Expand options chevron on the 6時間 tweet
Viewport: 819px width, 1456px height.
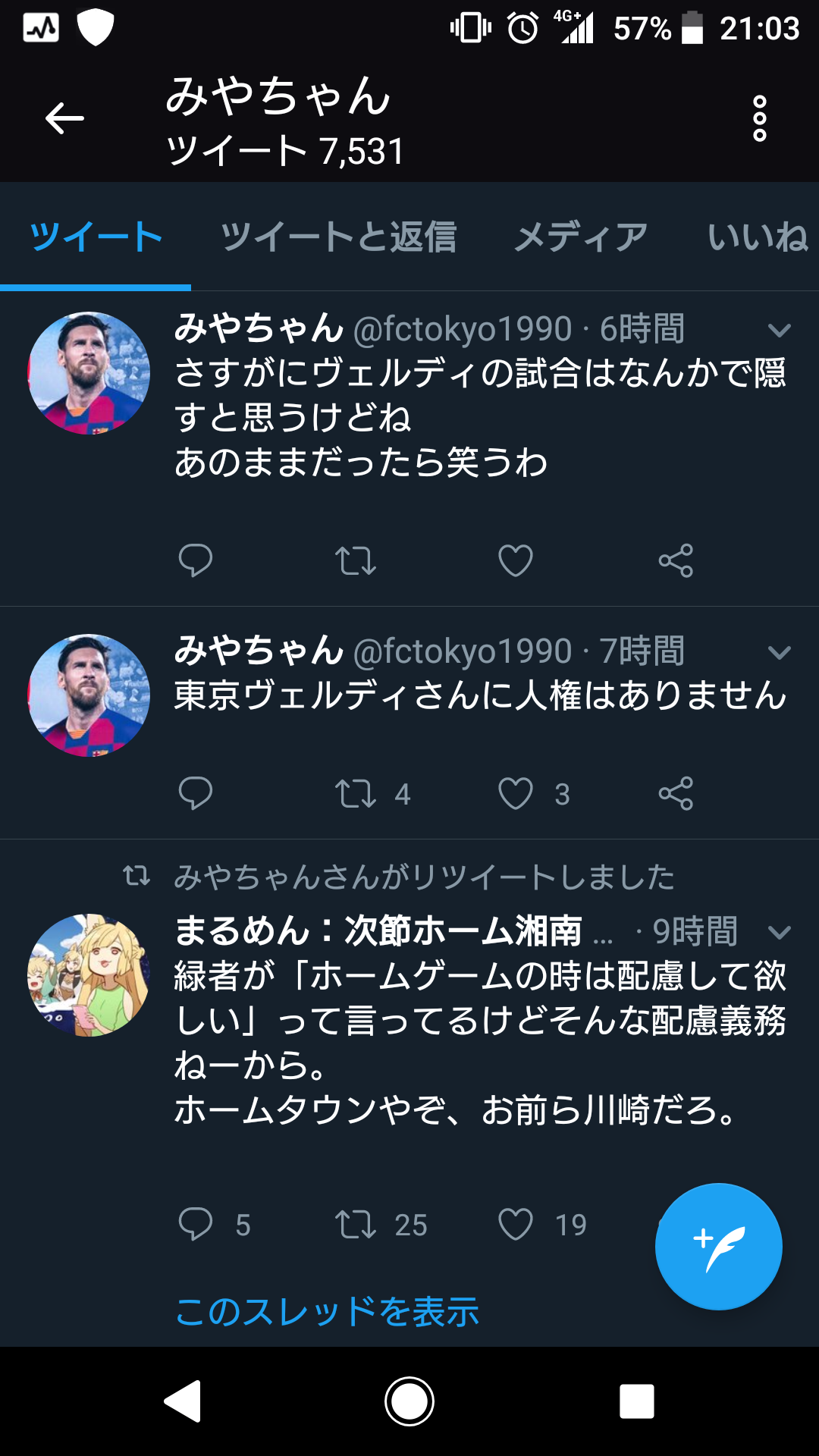point(780,330)
